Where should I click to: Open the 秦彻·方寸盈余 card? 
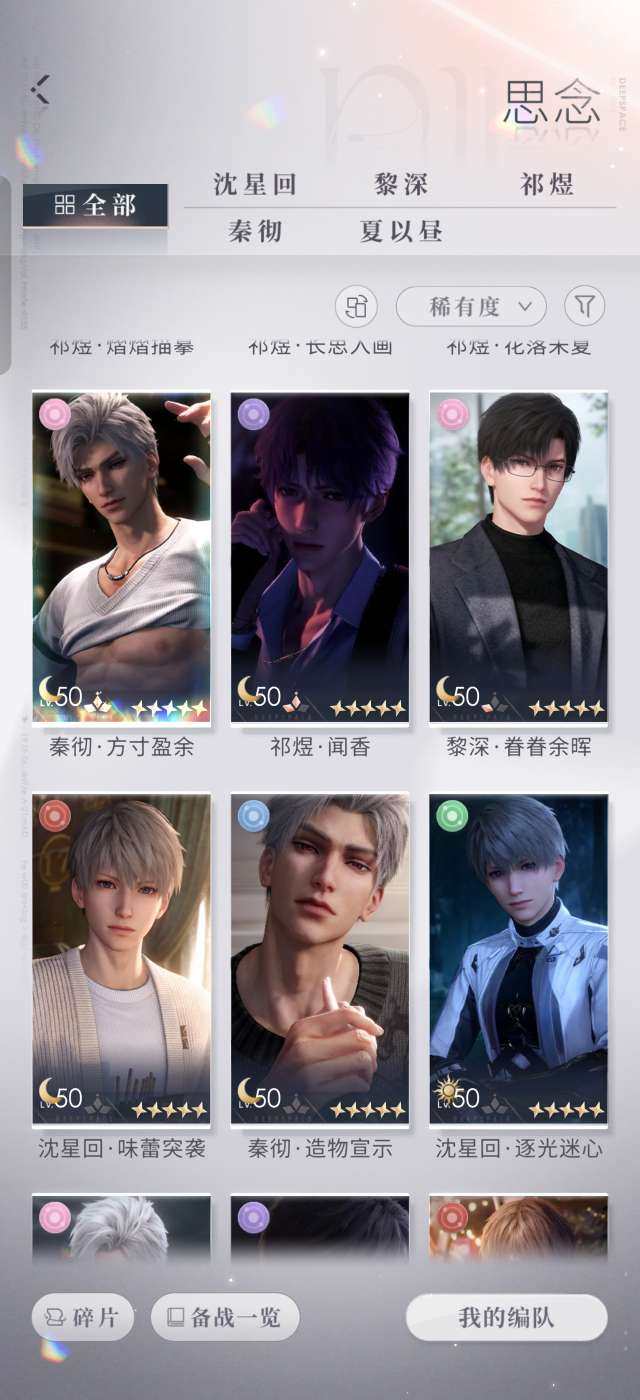click(121, 557)
